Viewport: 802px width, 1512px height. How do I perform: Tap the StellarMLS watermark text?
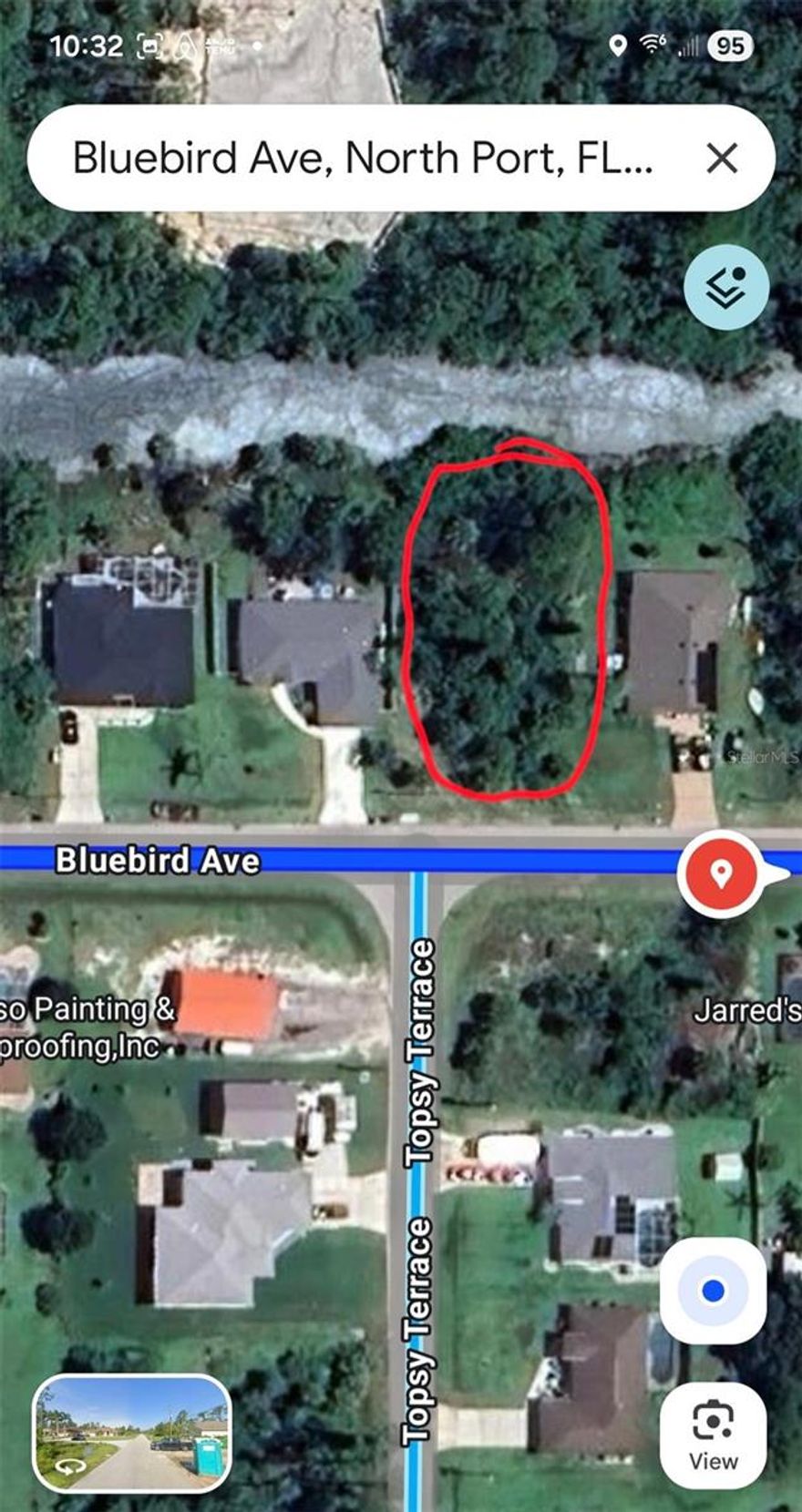tap(763, 757)
